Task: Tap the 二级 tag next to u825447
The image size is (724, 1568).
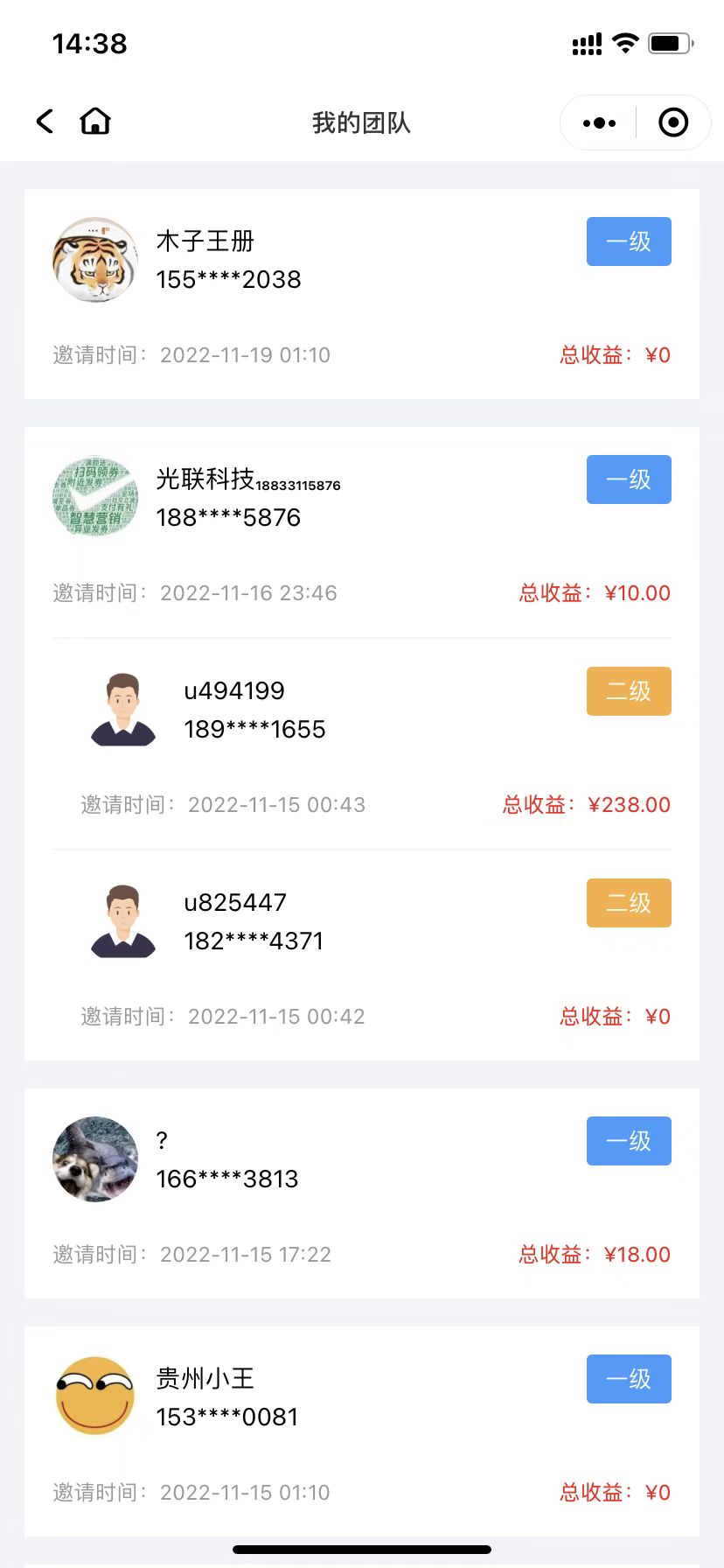Action: (628, 903)
